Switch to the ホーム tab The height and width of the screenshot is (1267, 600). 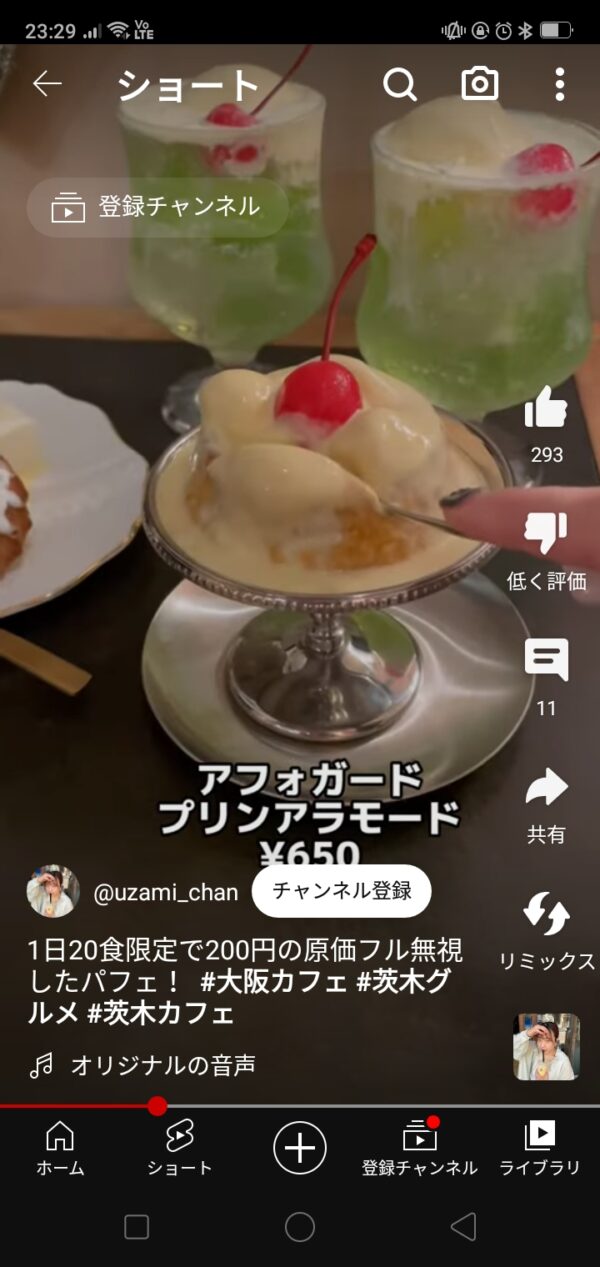[60, 1147]
